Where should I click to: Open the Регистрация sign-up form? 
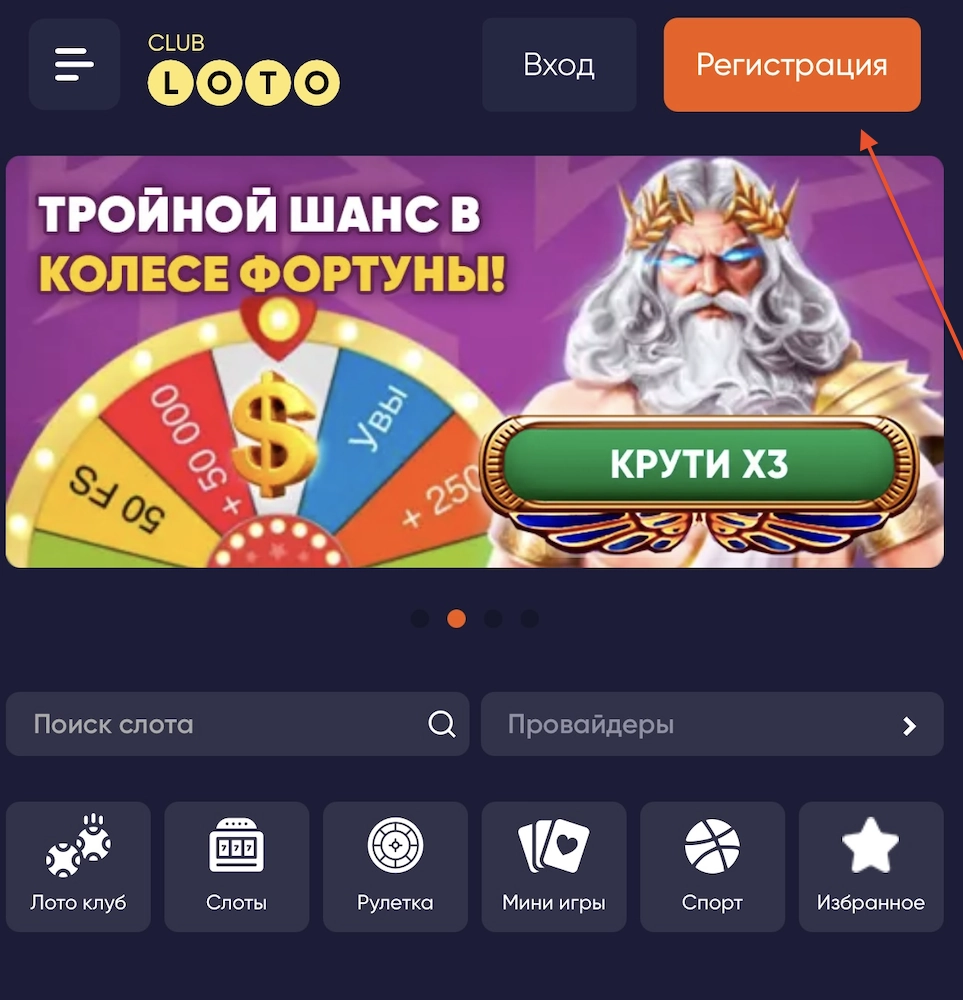point(792,65)
